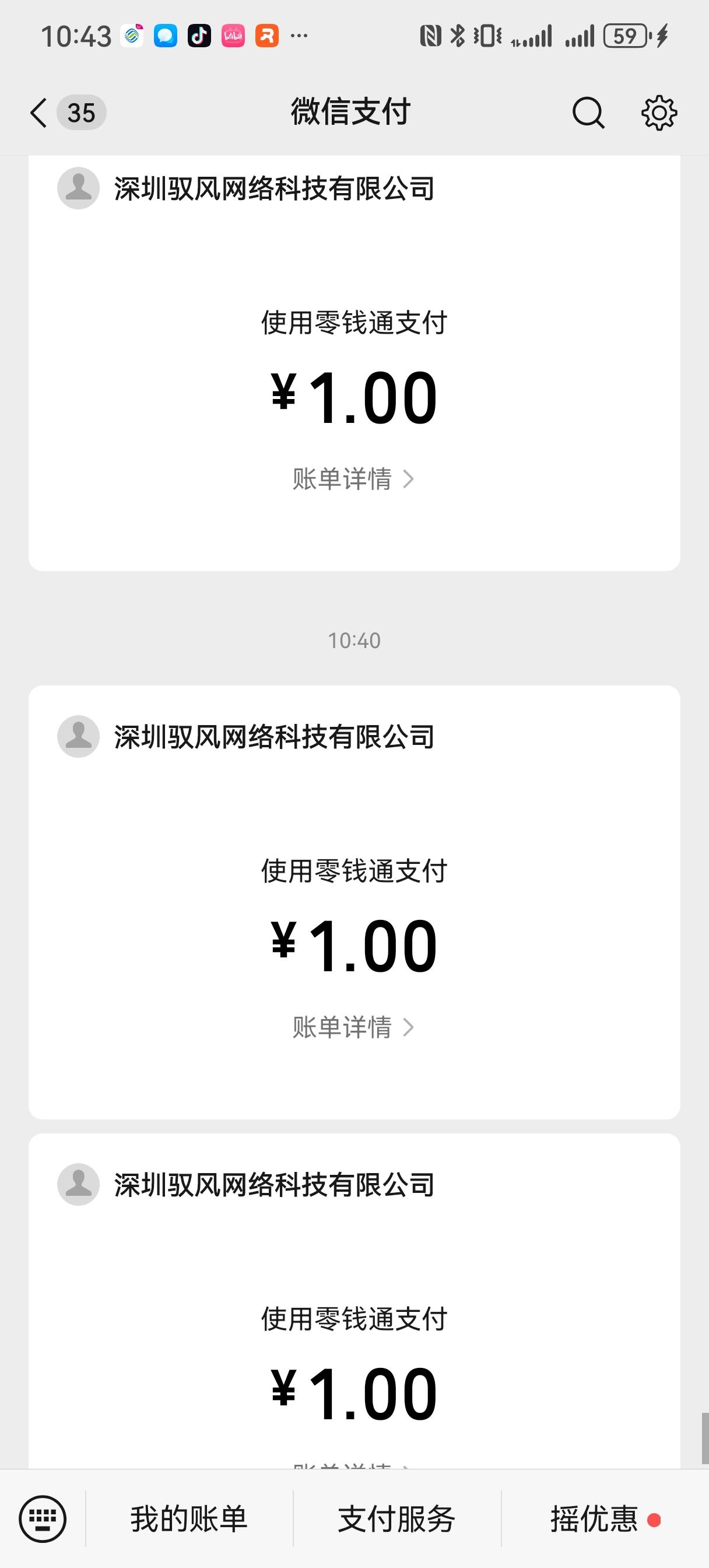Open 摇优惠 offers
The width and height of the screenshot is (709, 1568).
[x=594, y=1518]
